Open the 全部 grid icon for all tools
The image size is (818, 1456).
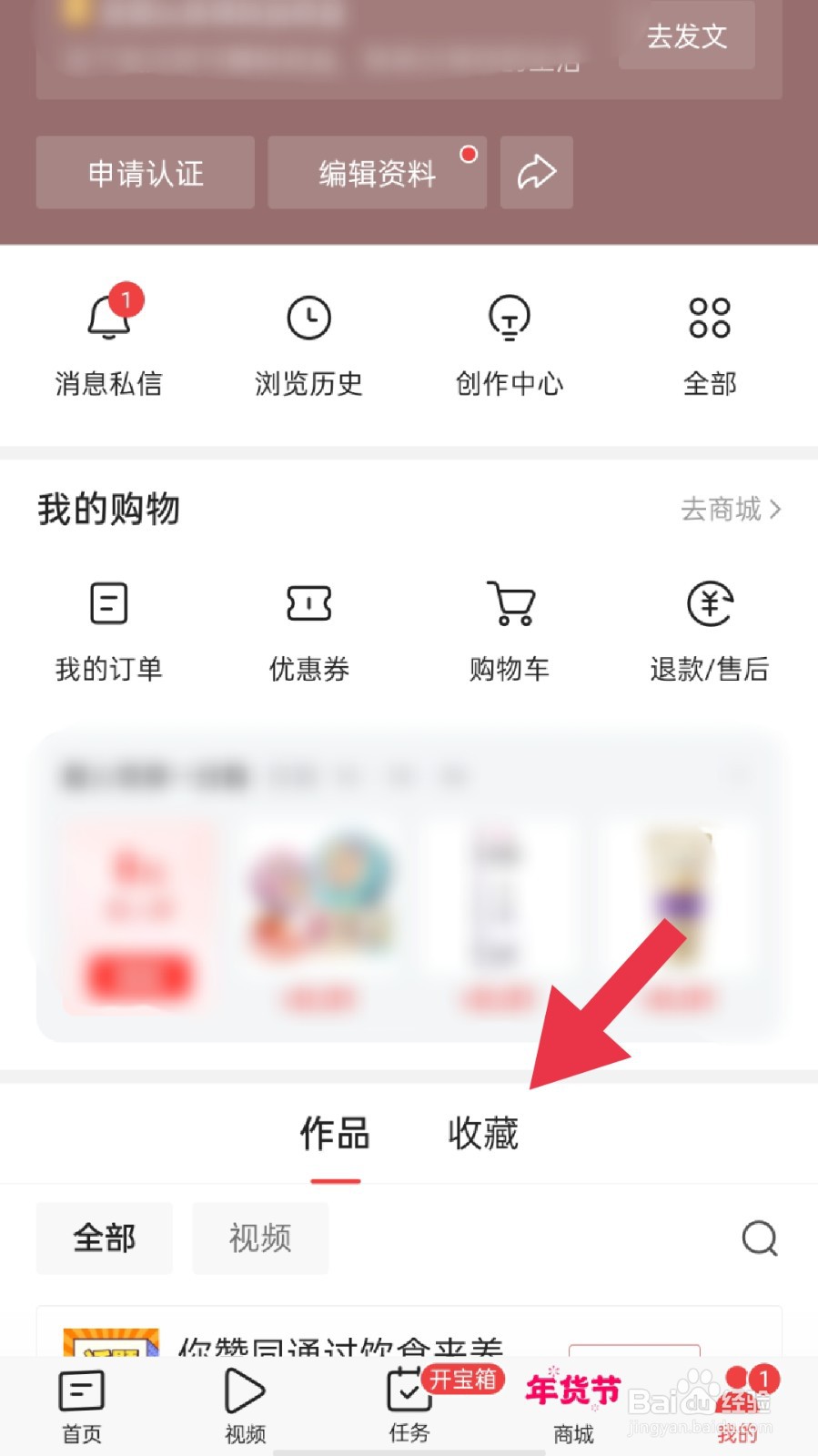[710, 318]
